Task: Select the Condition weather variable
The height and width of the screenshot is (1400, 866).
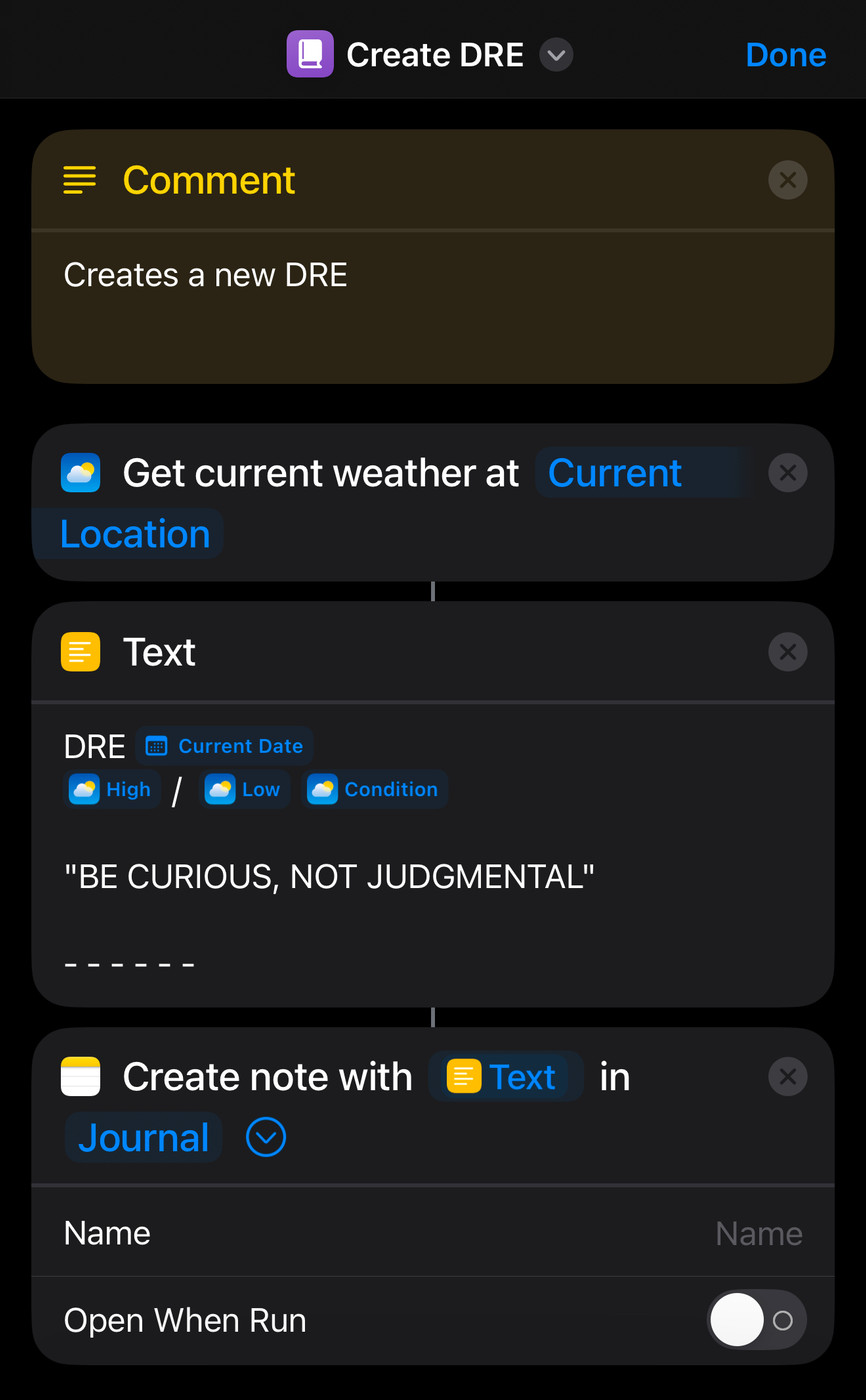Action: 375,789
